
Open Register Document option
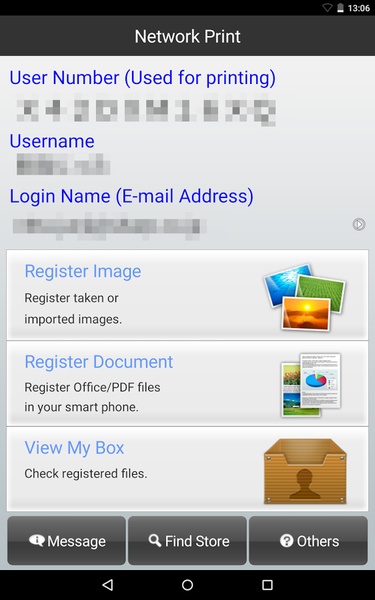(x=188, y=384)
